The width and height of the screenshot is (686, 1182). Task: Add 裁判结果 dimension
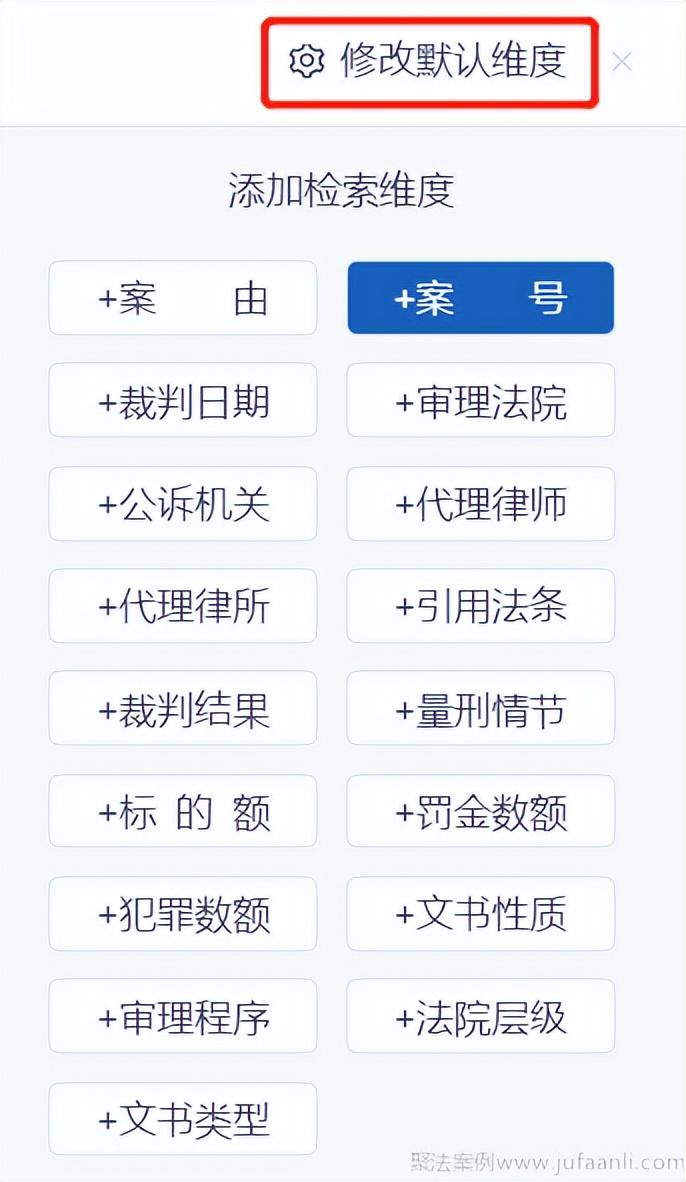[183, 709]
